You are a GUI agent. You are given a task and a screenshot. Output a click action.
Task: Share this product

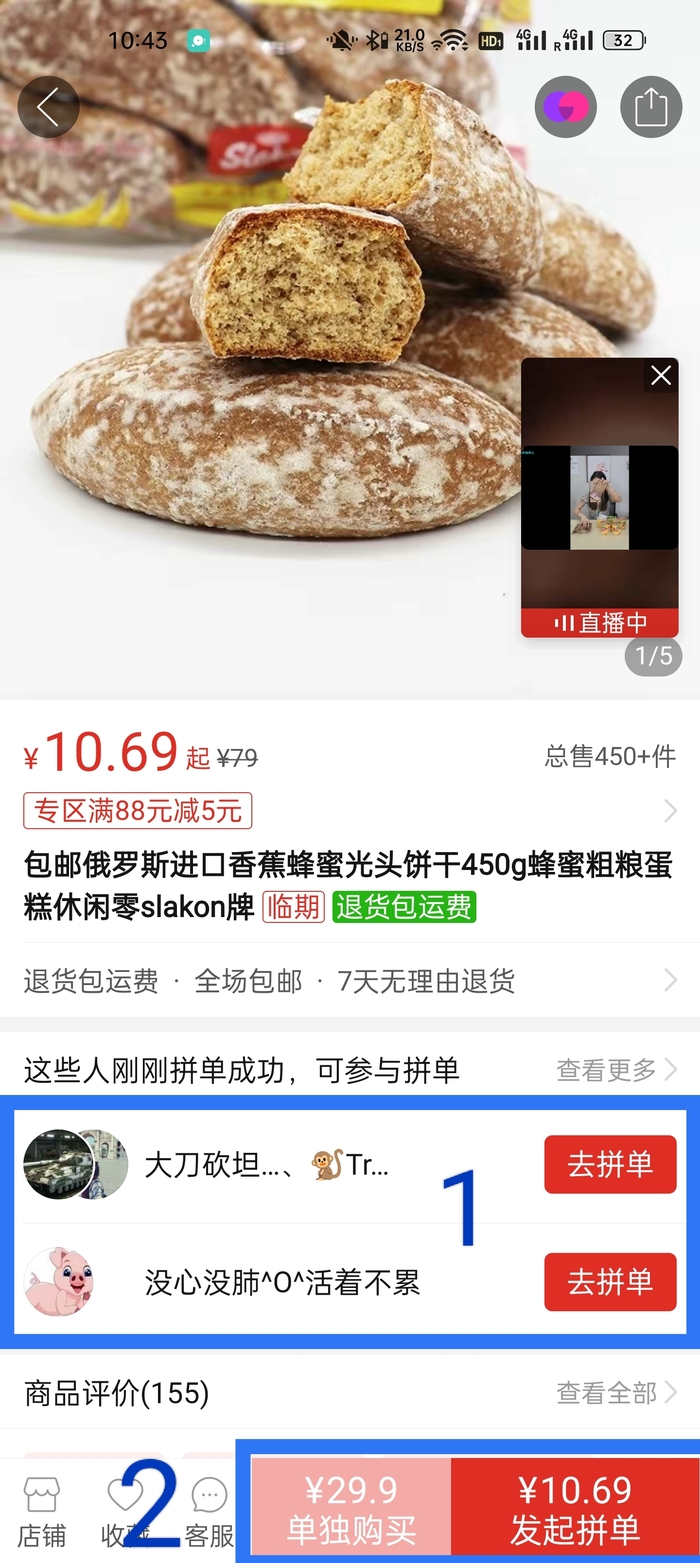[x=650, y=107]
